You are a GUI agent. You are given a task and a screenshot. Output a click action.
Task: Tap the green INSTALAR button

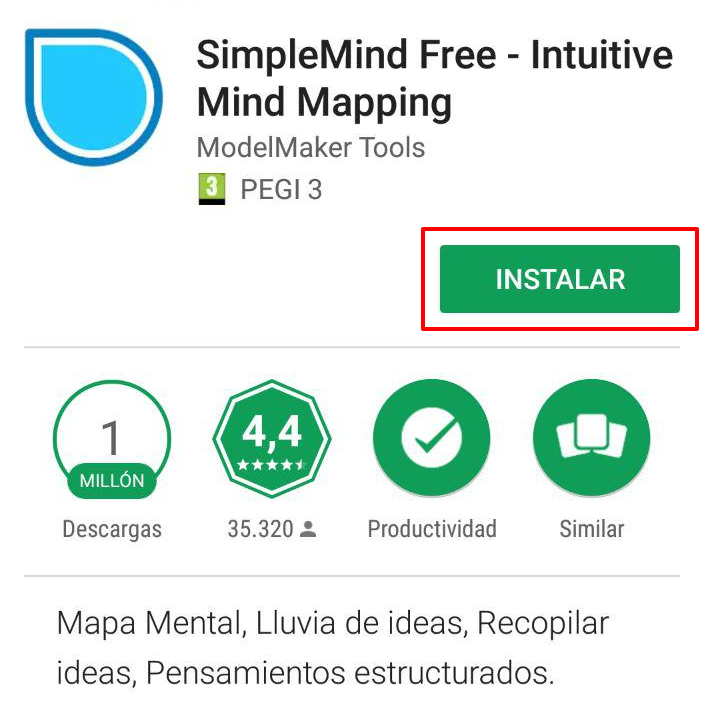[559, 279]
